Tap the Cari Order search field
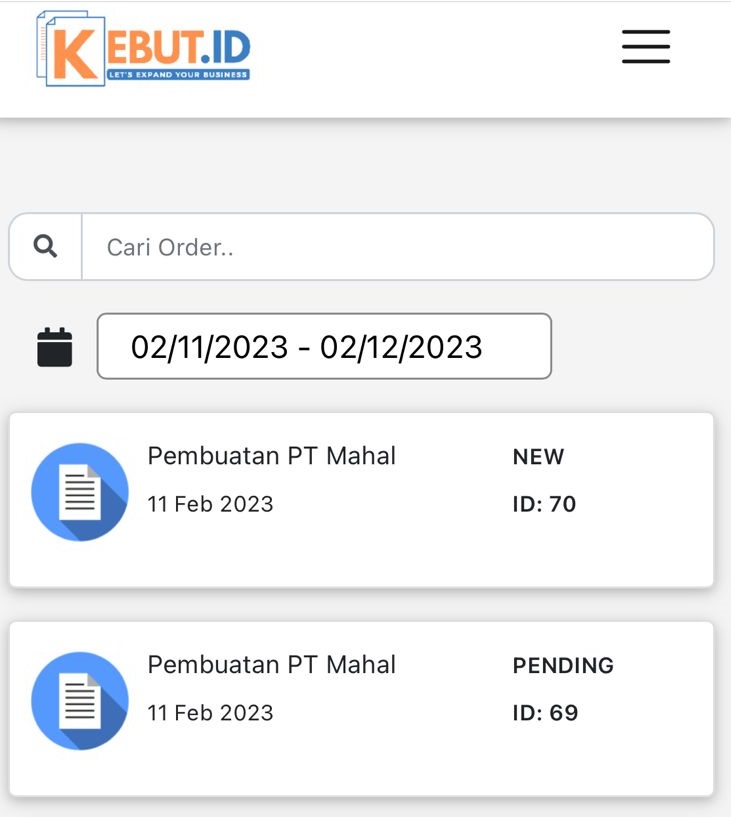Viewport: 731px width, 817px height. tap(397, 247)
